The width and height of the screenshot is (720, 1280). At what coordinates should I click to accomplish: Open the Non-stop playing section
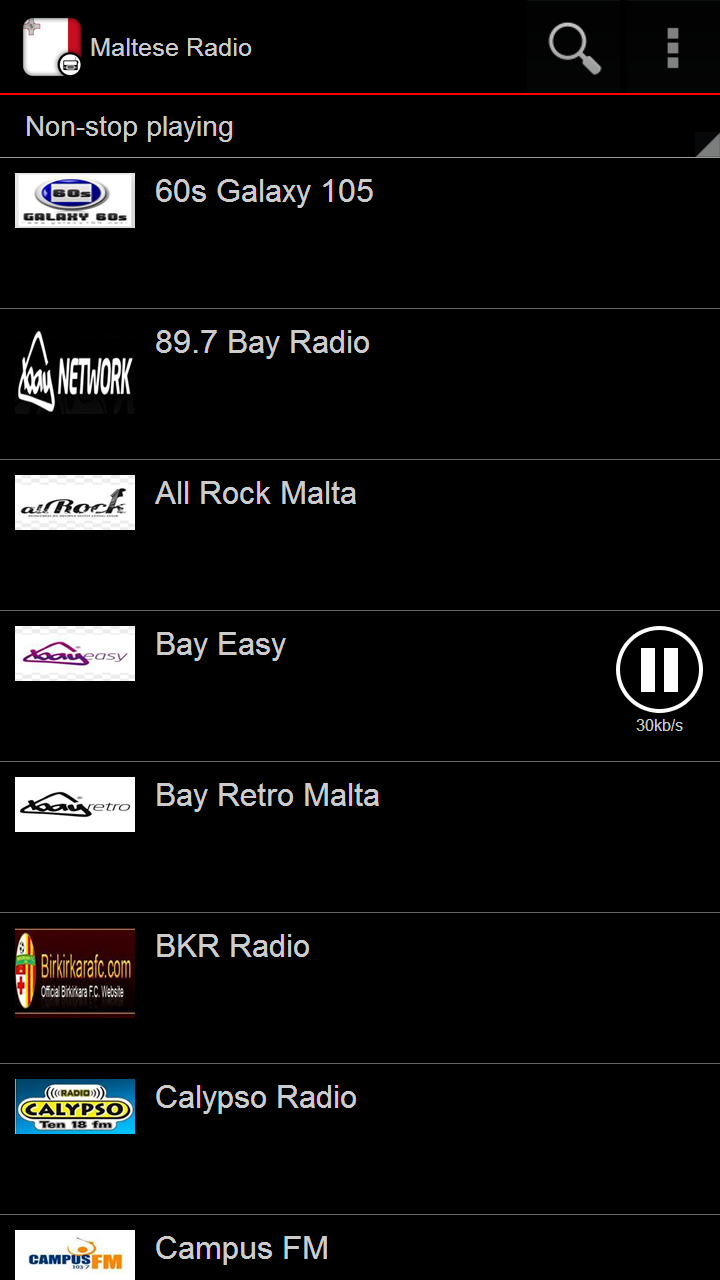(129, 126)
